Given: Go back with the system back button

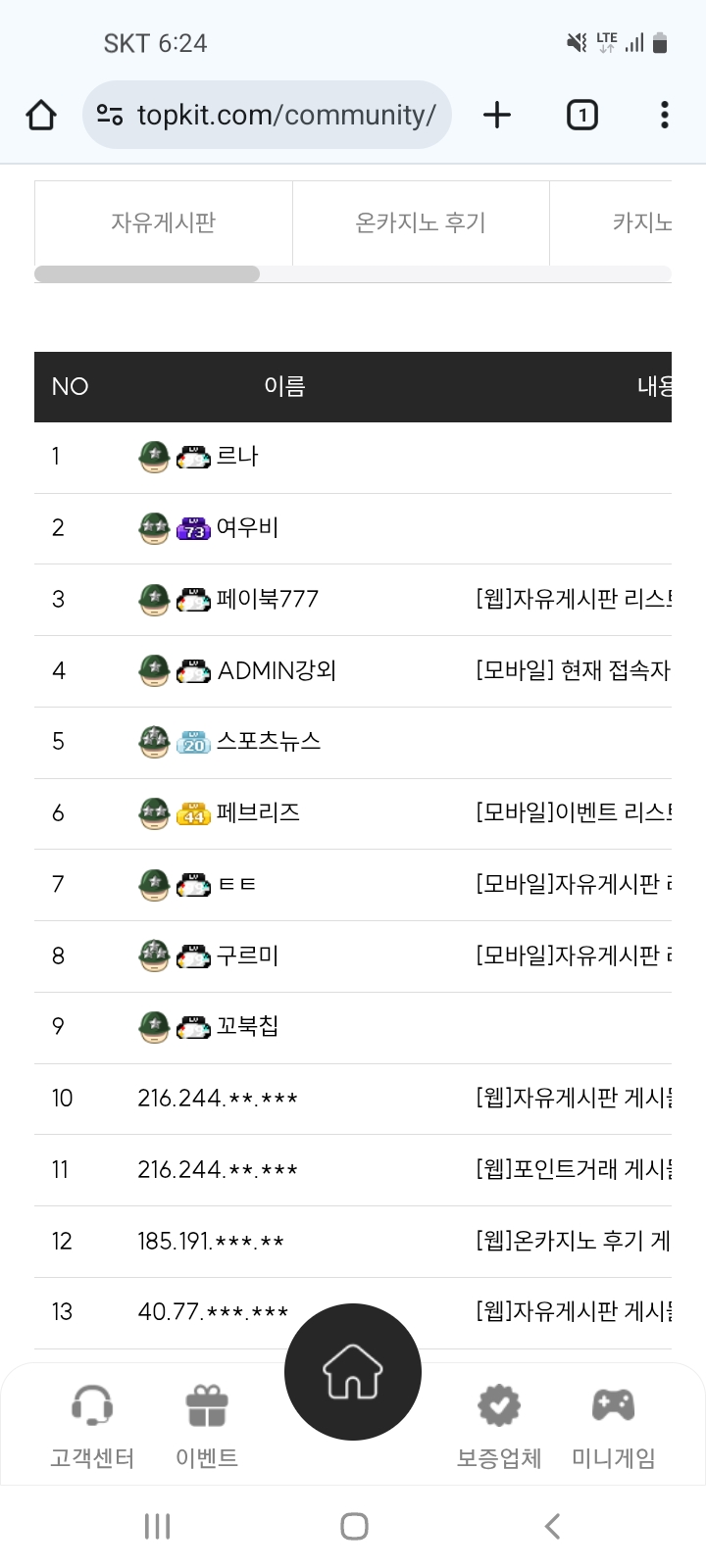Looking at the screenshot, I should click(x=552, y=1526).
